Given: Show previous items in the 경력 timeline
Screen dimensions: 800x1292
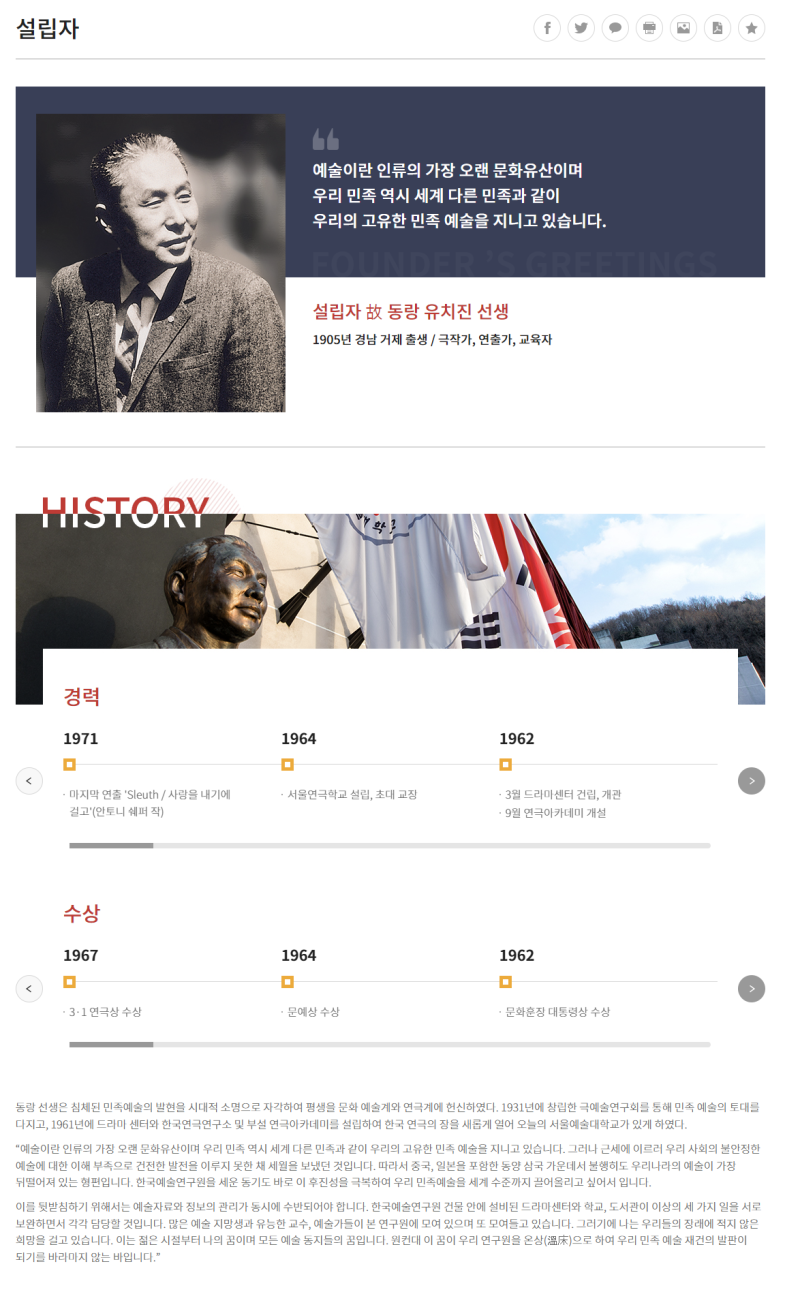Looking at the screenshot, I should pyautogui.click(x=29, y=781).
